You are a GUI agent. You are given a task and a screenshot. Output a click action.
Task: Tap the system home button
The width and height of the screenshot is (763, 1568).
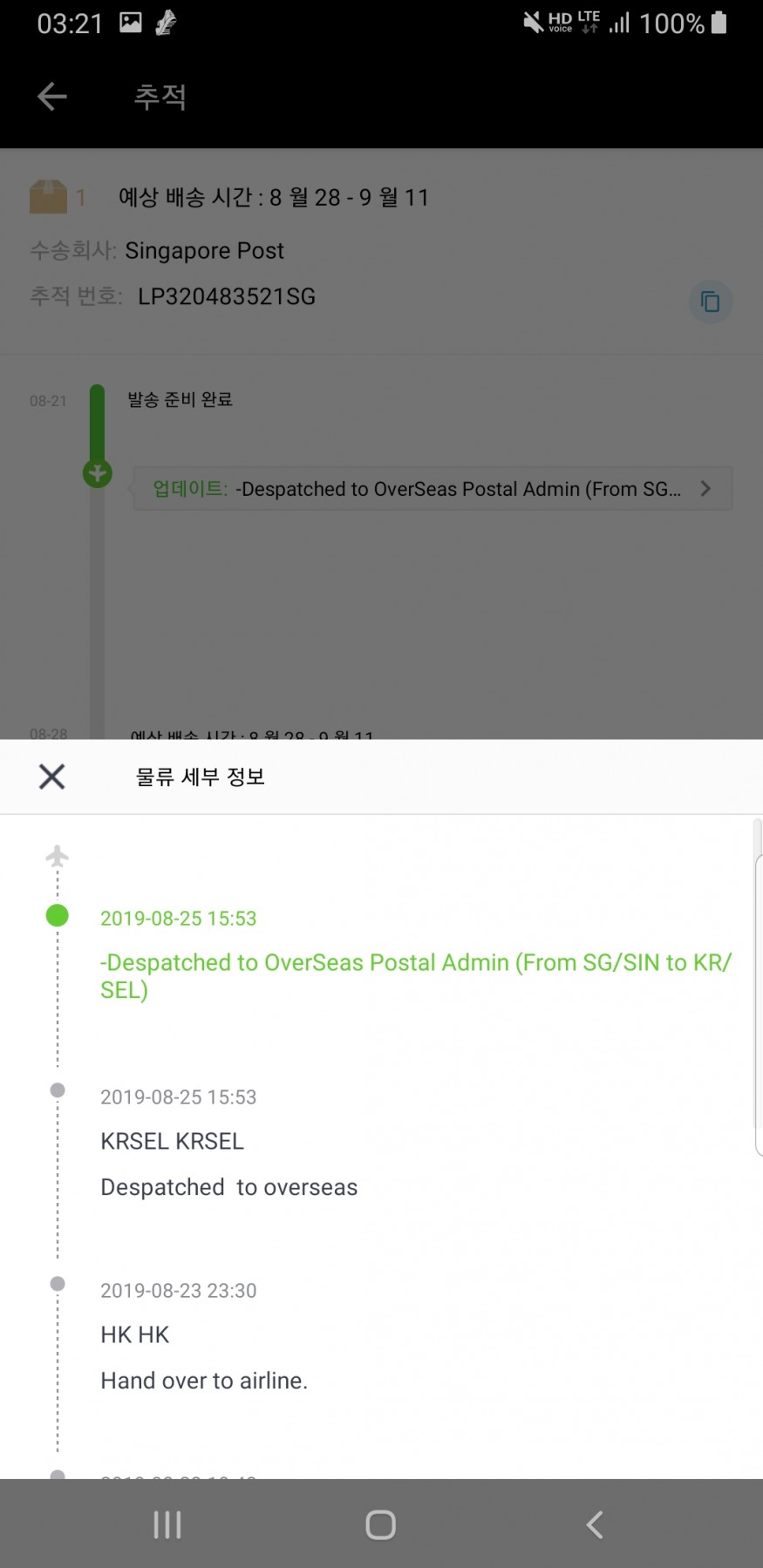(x=380, y=1524)
